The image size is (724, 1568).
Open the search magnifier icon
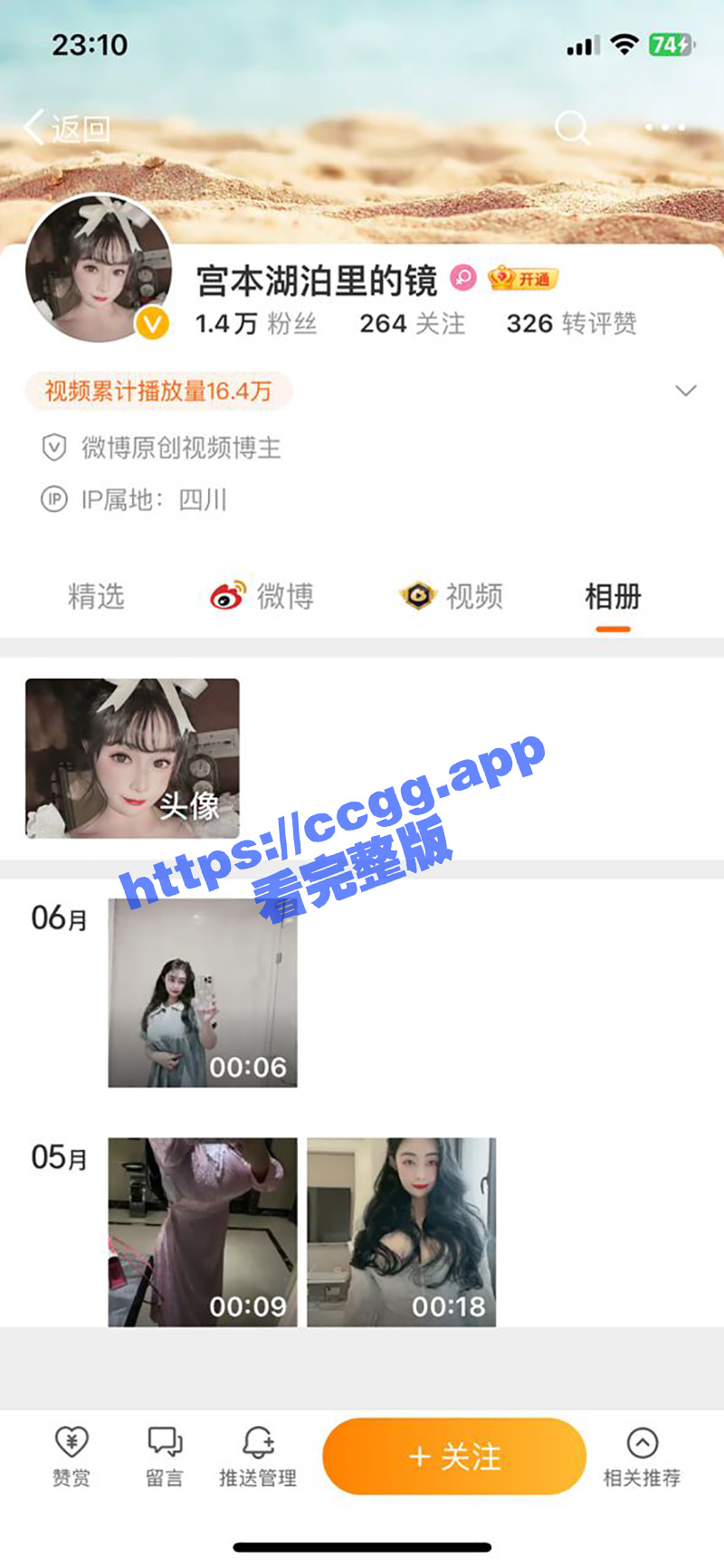click(572, 128)
